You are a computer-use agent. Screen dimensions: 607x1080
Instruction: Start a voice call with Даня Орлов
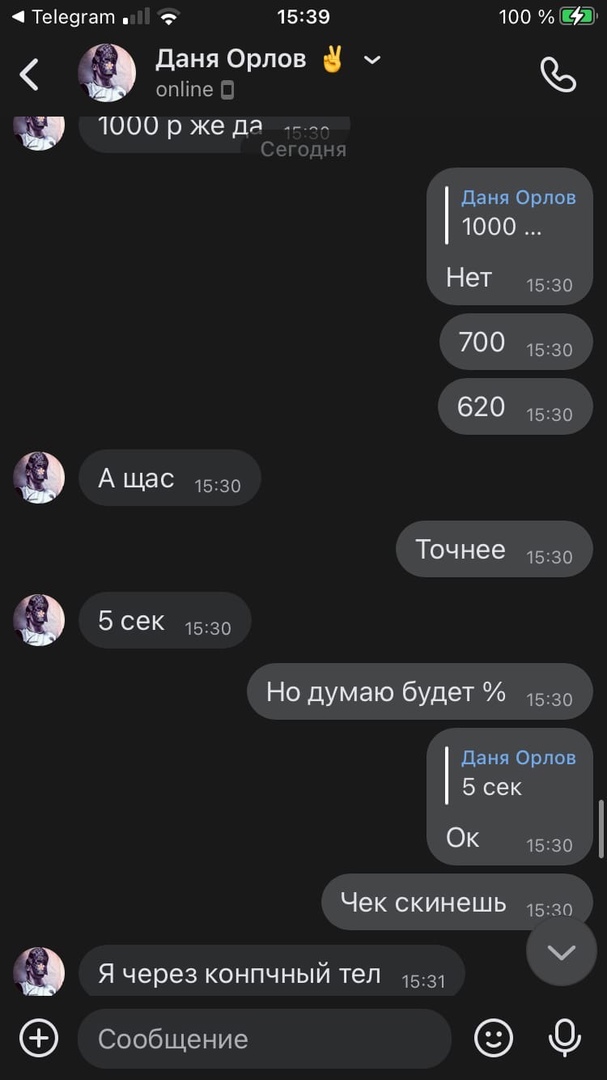[x=558, y=74]
